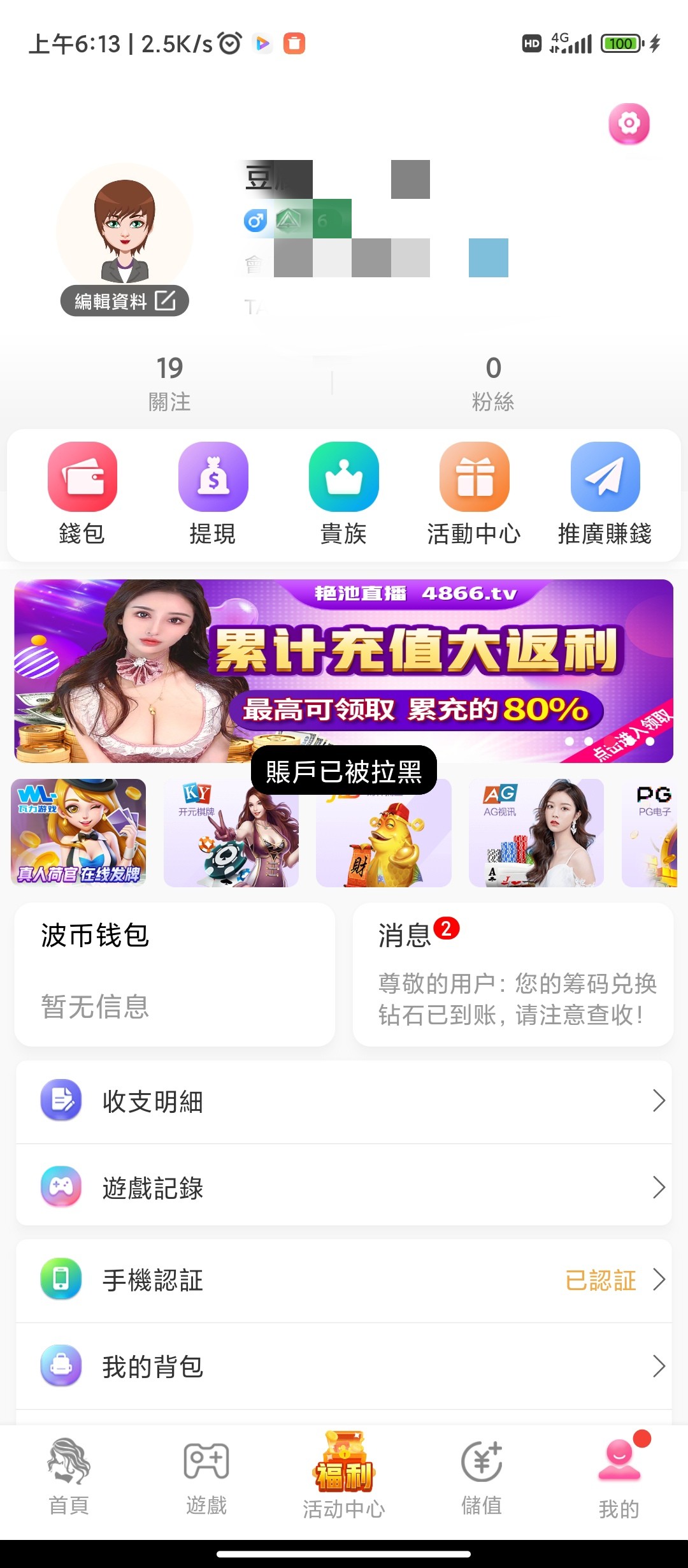
Task: Open the 錢包 wallet icon
Action: click(83, 477)
